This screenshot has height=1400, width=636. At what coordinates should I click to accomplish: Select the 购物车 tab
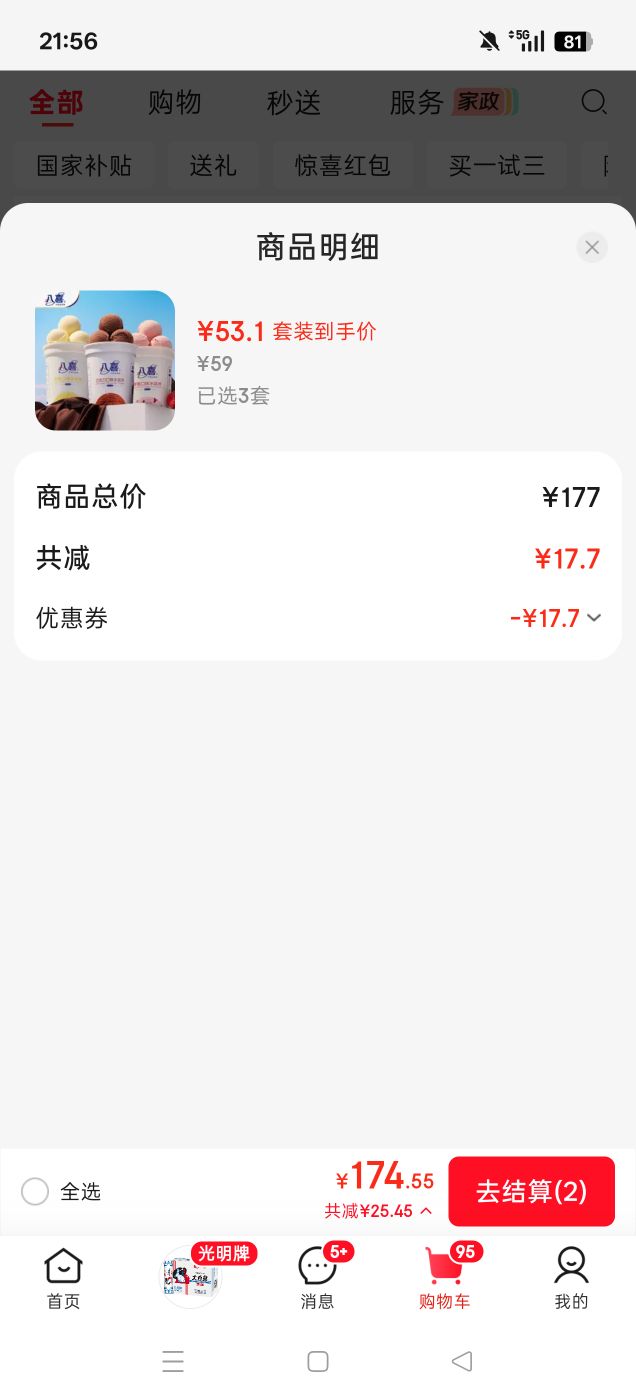444,1278
